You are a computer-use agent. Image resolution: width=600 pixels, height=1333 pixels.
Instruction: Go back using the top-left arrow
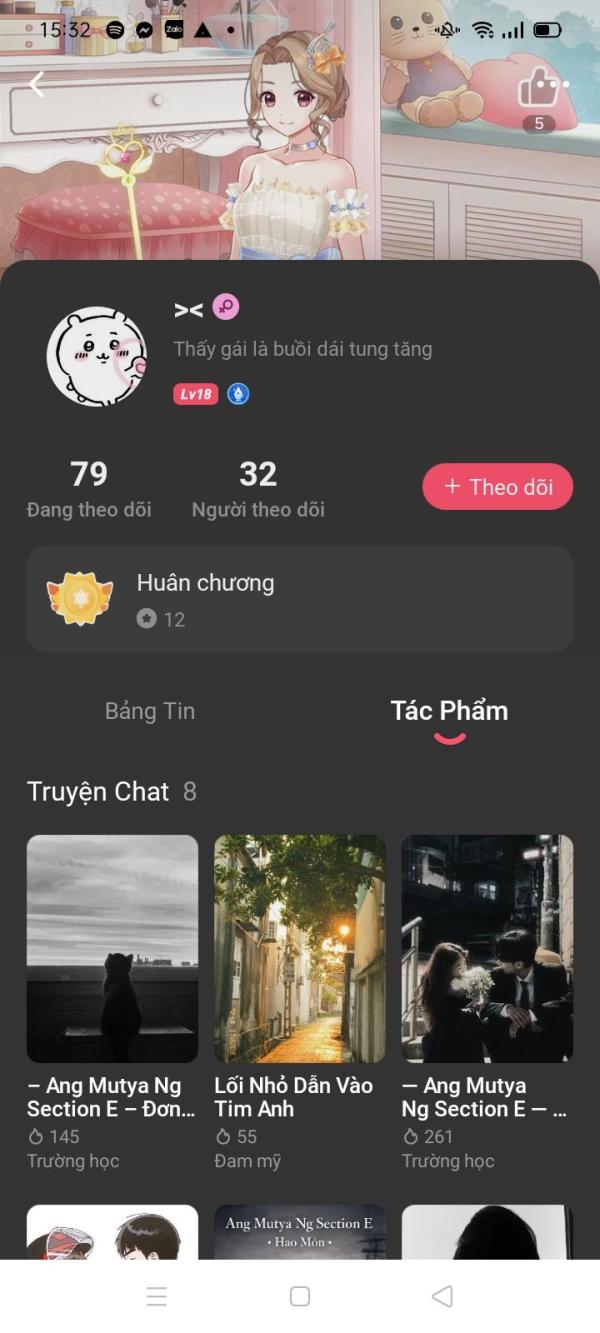pos(37,85)
